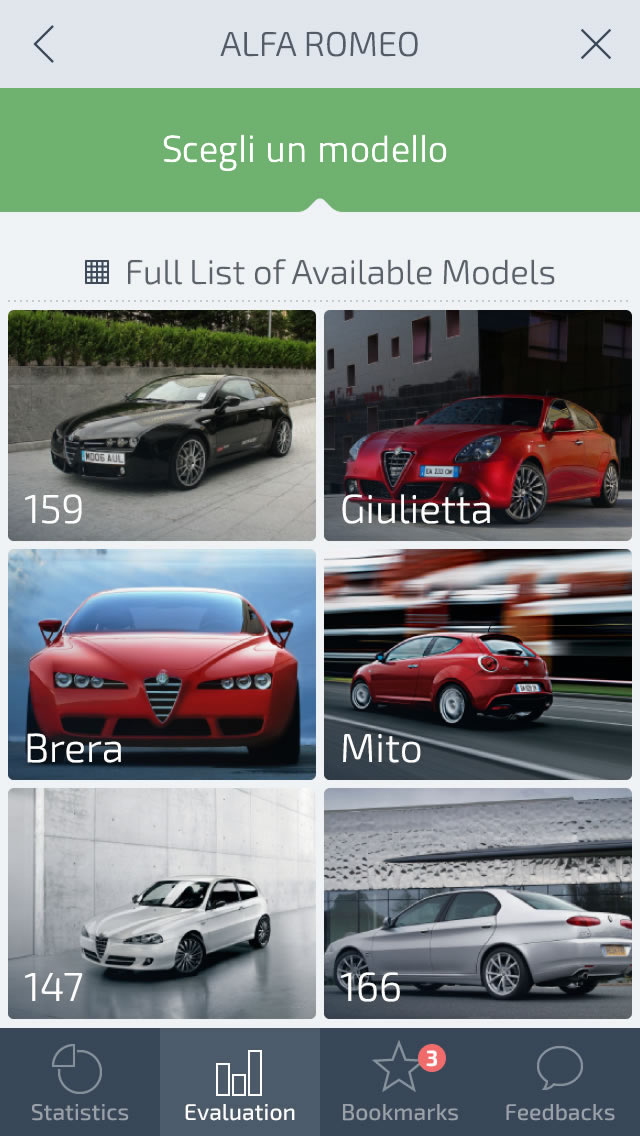The image size is (640, 1136).
Task: Tap the Evaluation tab
Action: (x=240, y=1082)
